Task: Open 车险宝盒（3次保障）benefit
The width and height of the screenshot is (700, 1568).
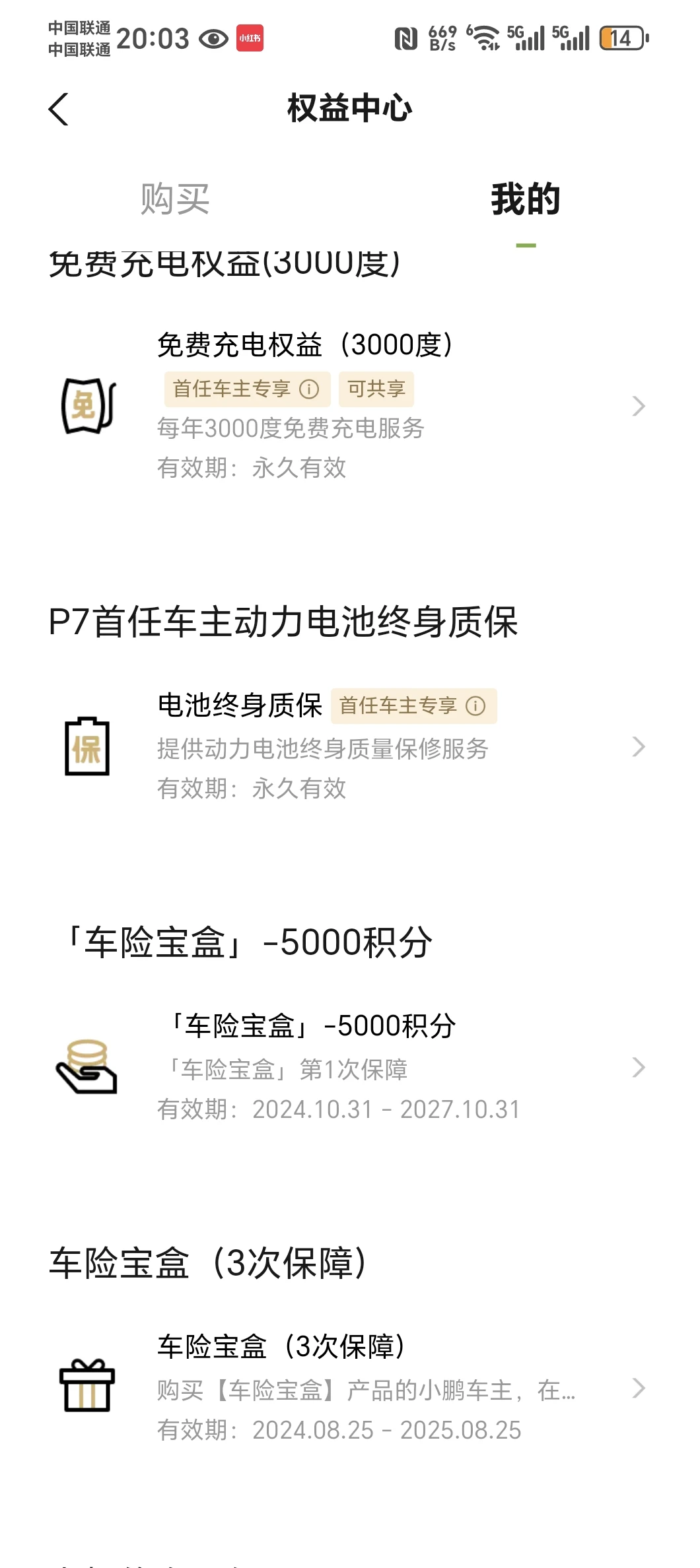Action: 350,1388
